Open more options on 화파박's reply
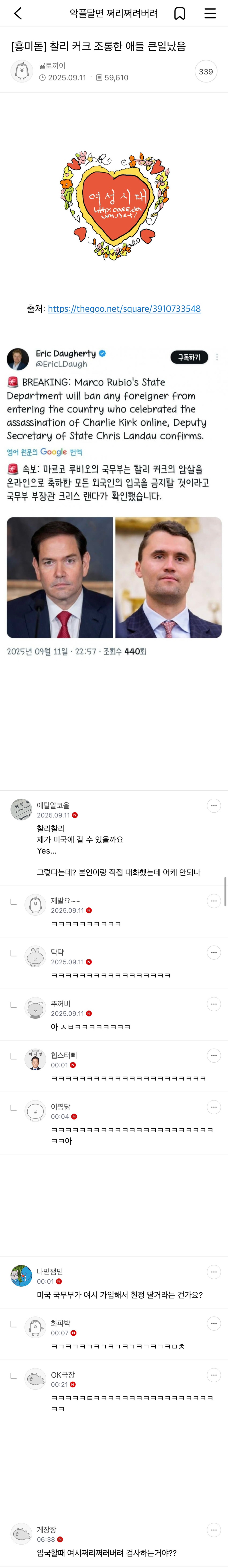 coord(213,1323)
